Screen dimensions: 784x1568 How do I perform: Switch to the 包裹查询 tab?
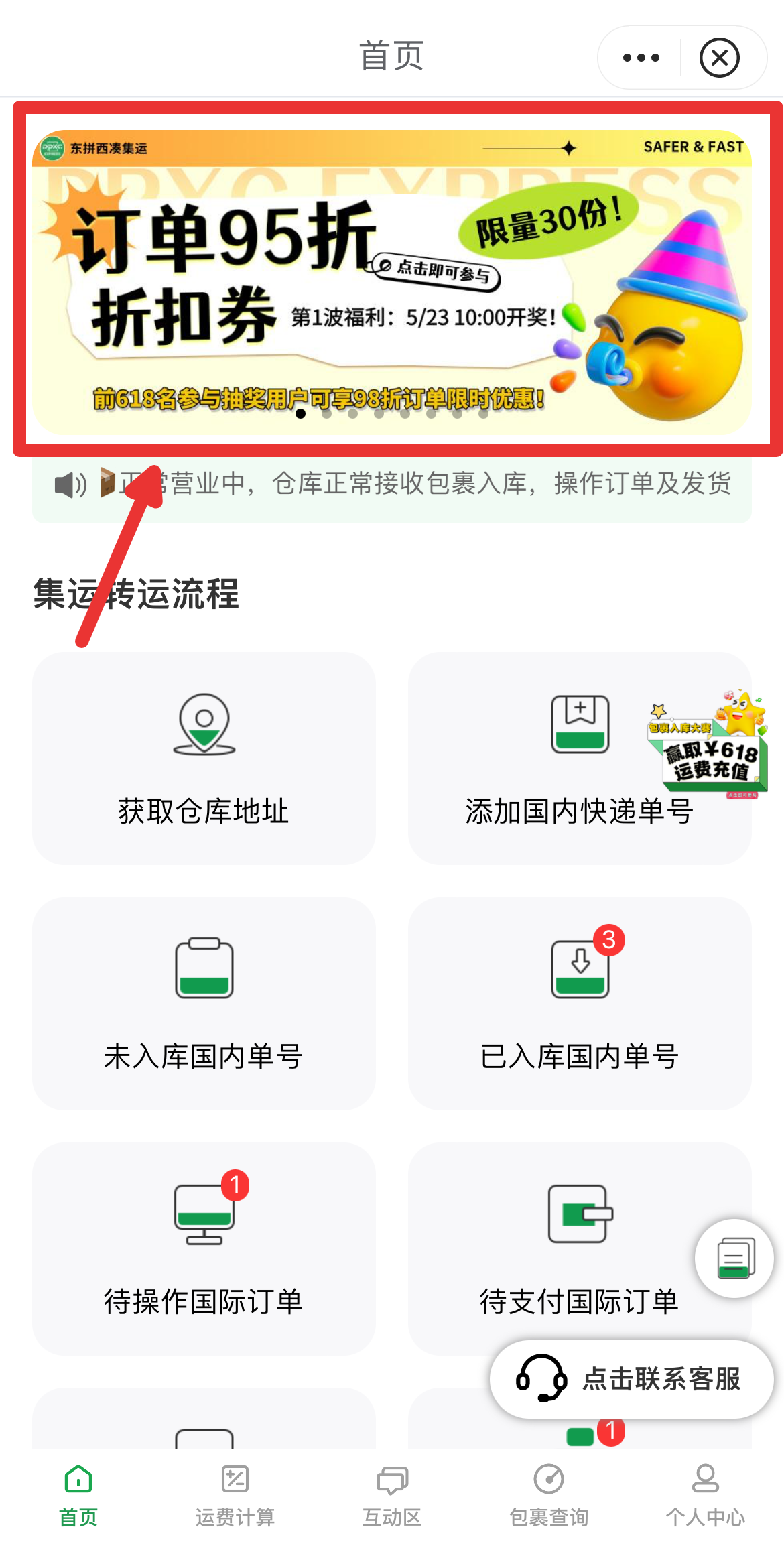tap(549, 1496)
